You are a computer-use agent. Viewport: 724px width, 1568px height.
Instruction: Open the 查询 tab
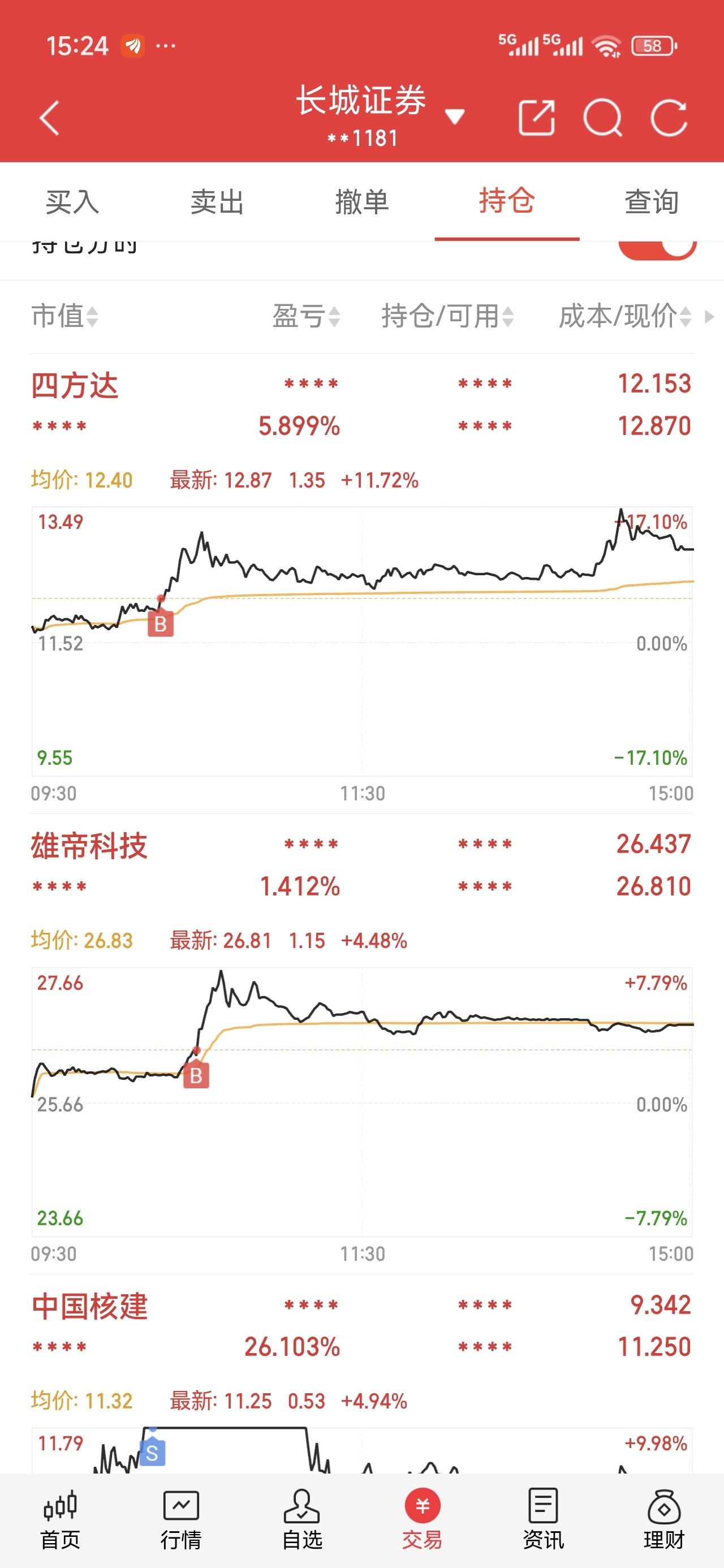pyautogui.click(x=651, y=201)
